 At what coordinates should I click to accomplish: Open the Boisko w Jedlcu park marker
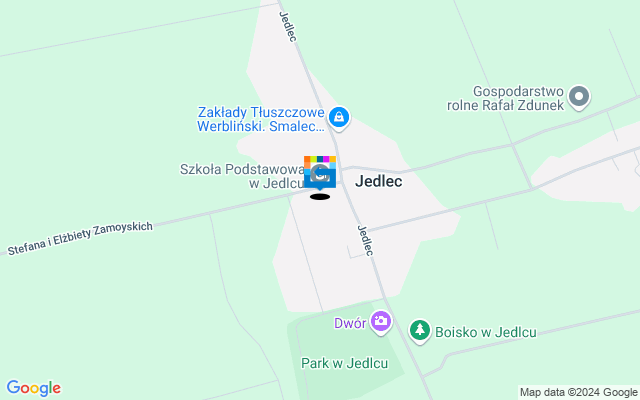pyautogui.click(x=420, y=330)
